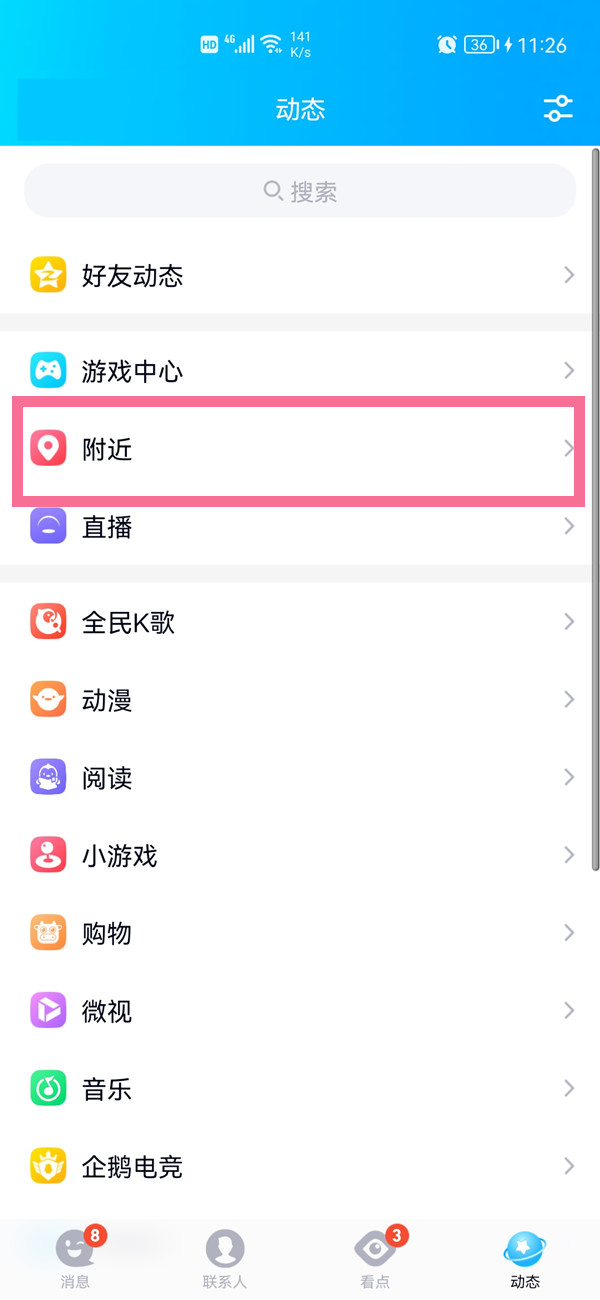The height and width of the screenshot is (1300, 600).
Task: Switch to the 消息 messages tab
Action: (75, 1258)
